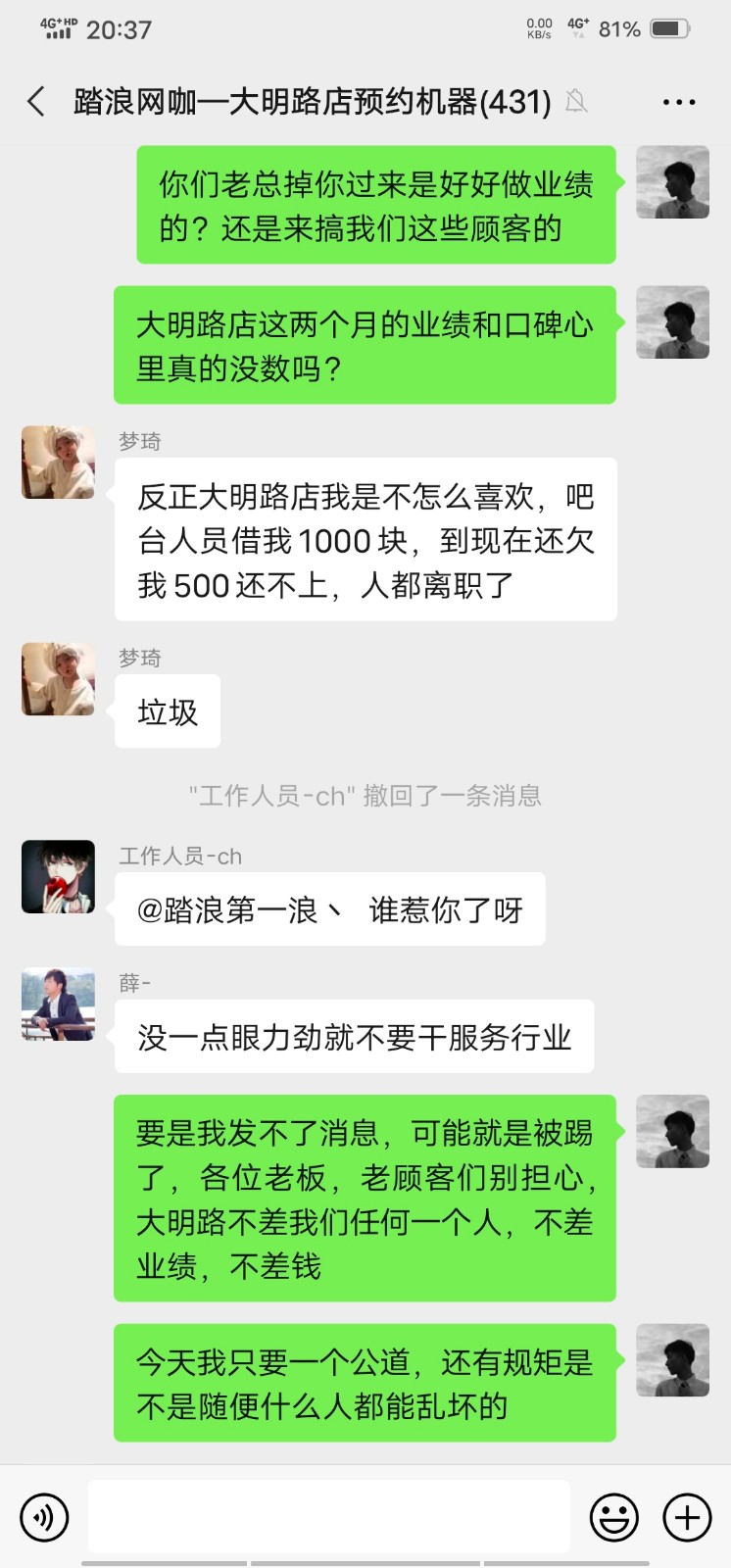Open my avatar beside the 今天我只要一个公道 message
Viewport: 731px width, 1568px height.
click(672, 1359)
